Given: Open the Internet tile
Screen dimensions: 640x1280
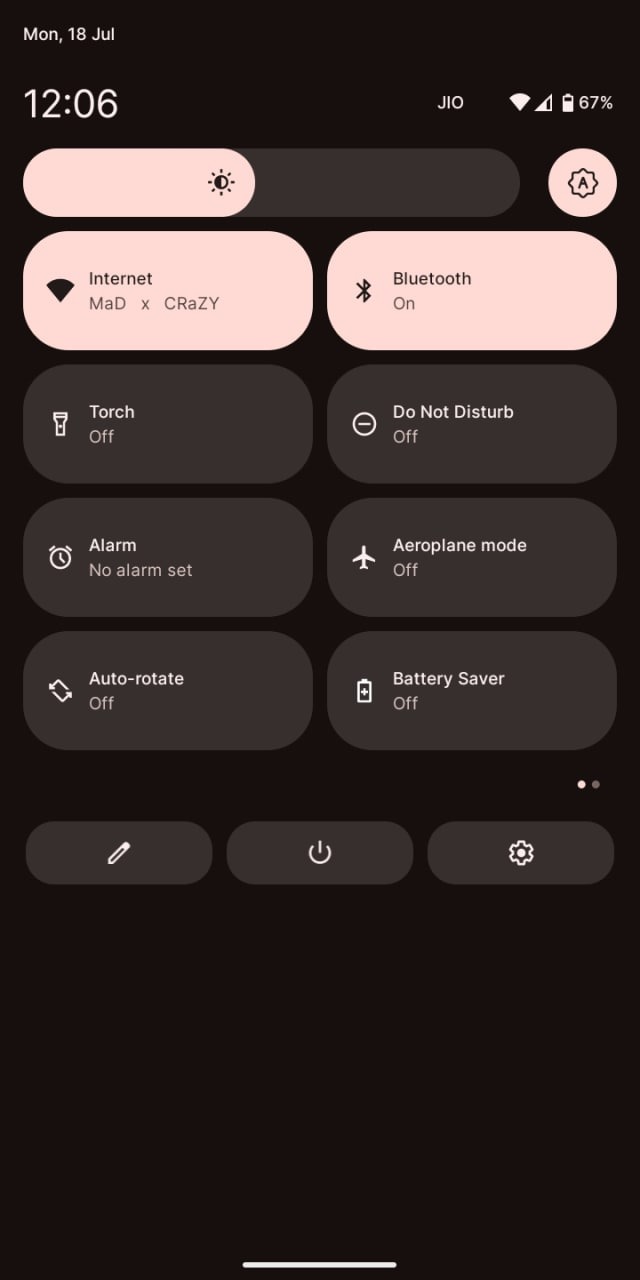Looking at the screenshot, I should pyautogui.click(x=168, y=291).
